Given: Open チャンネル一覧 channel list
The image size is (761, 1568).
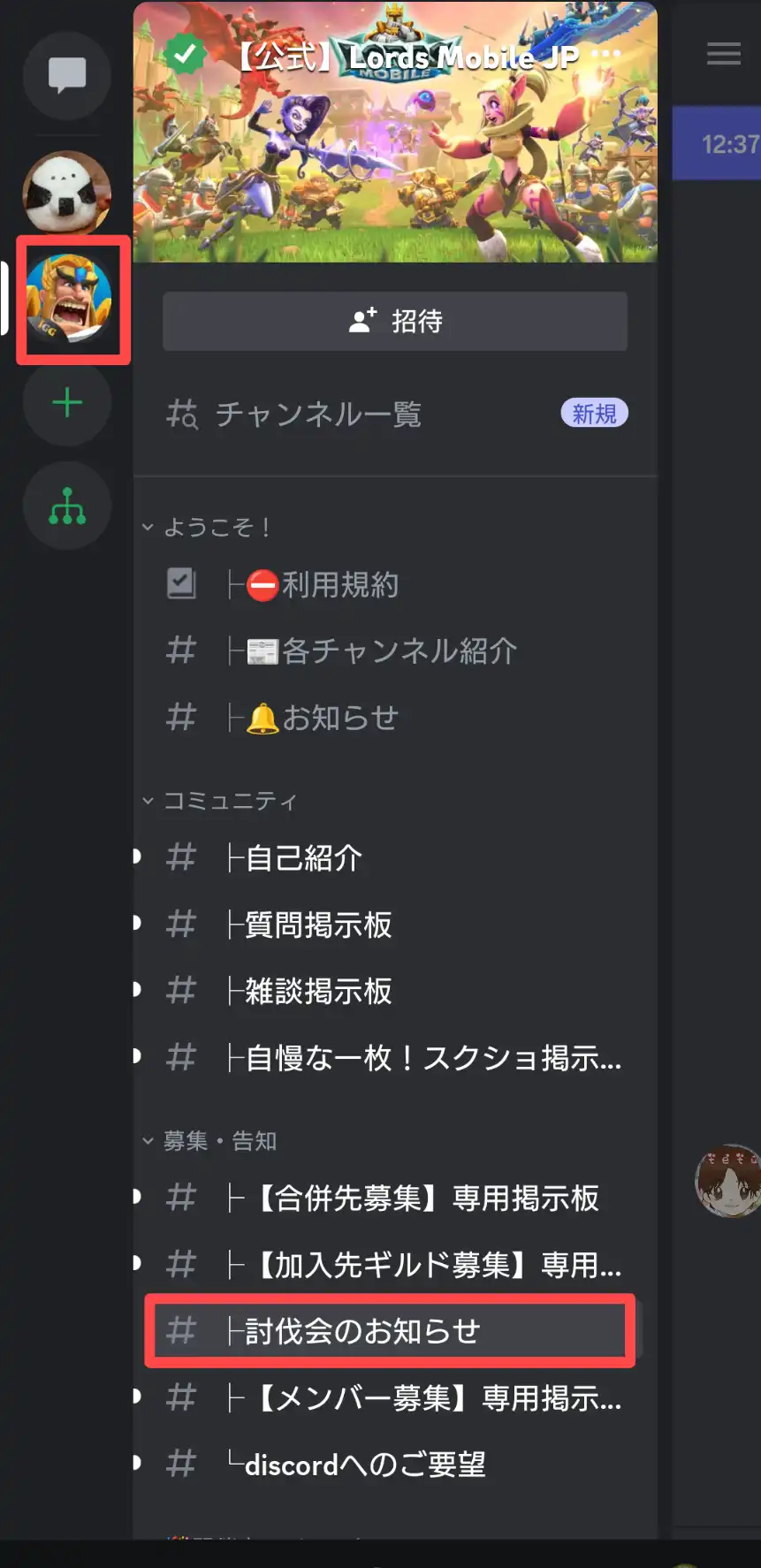Looking at the screenshot, I should (395, 414).
